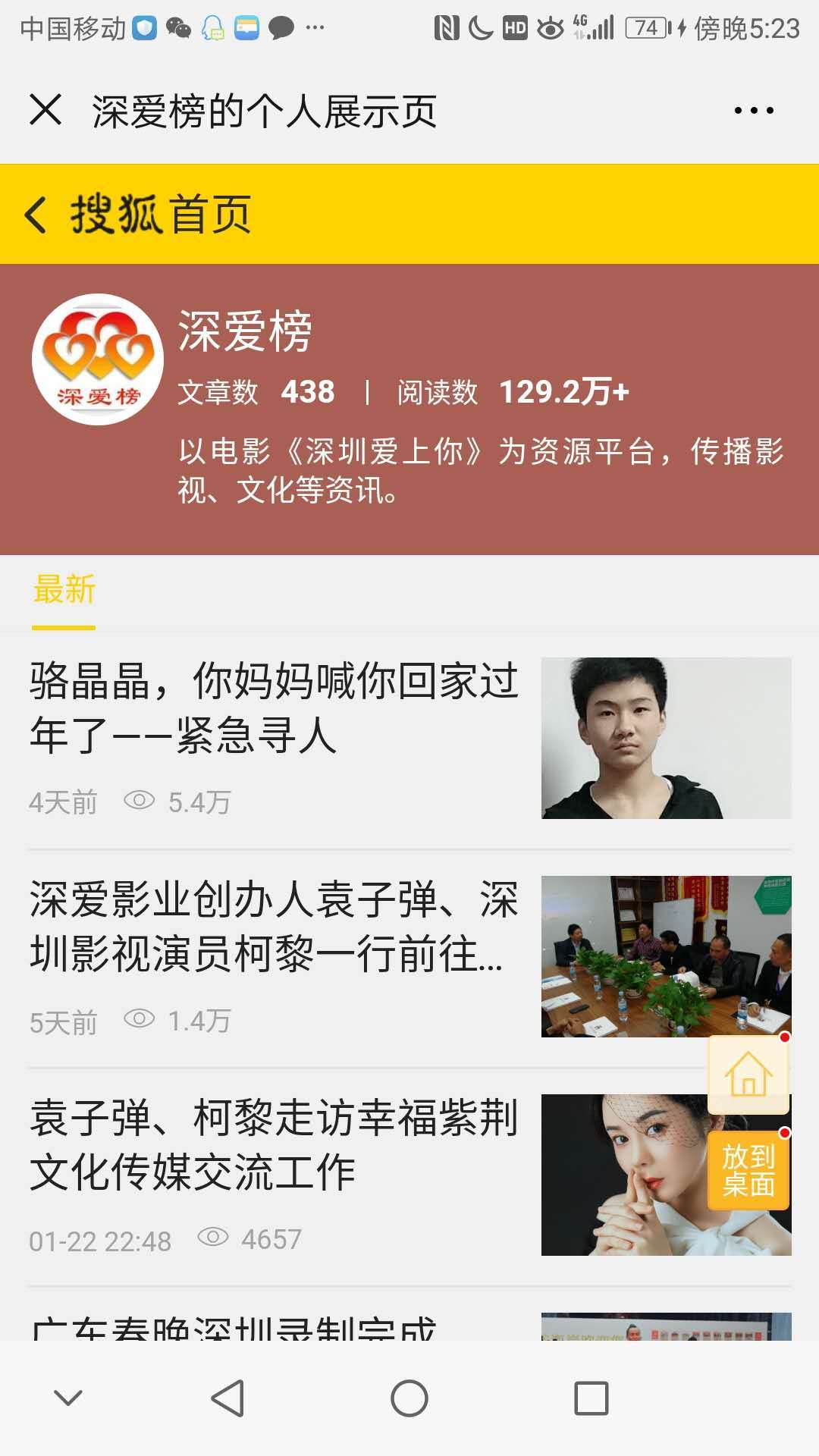Viewport: 819px width, 1456px height.
Task: Tap the 放到桌面 button
Action: pos(748,1170)
